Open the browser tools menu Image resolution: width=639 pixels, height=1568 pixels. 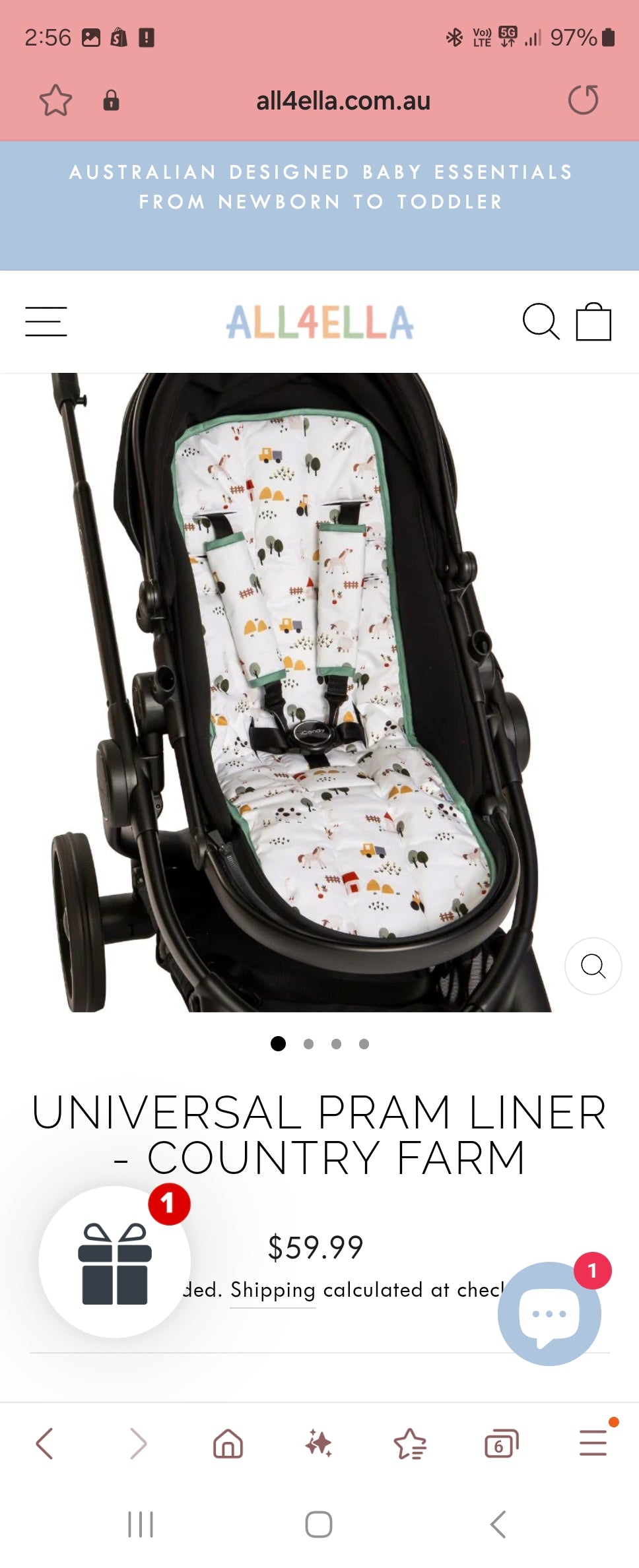click(593, 1443)
